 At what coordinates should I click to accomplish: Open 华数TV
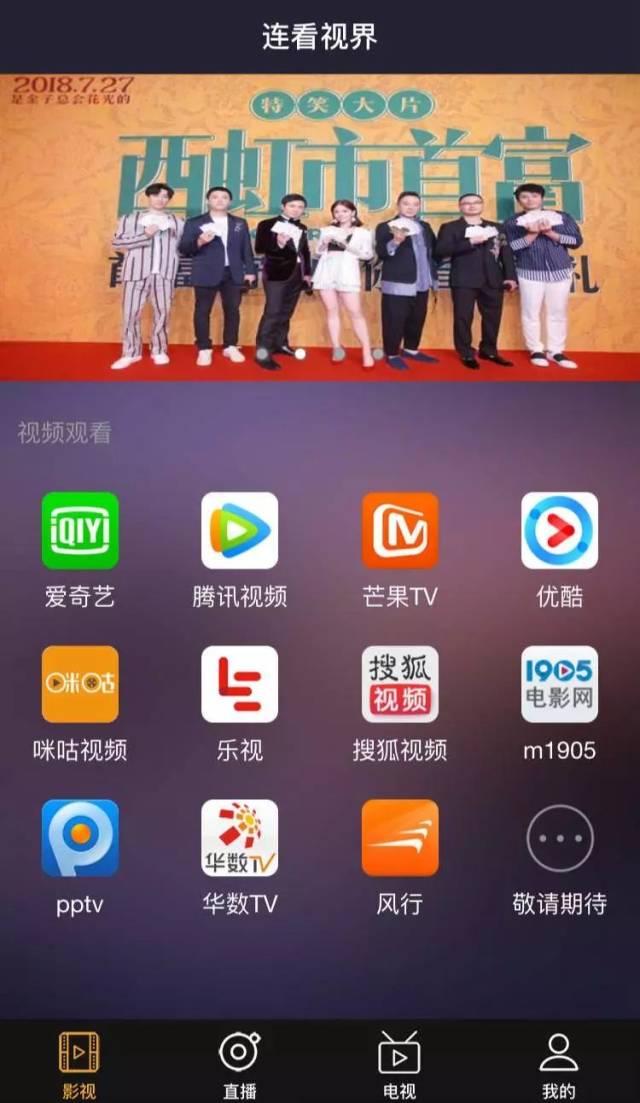coord(240,838)
